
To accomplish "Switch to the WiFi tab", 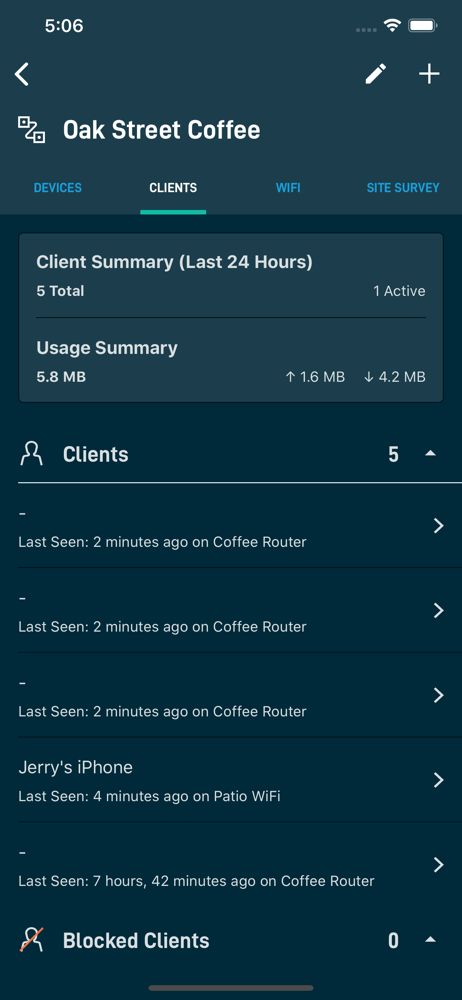I will [288, 188].
